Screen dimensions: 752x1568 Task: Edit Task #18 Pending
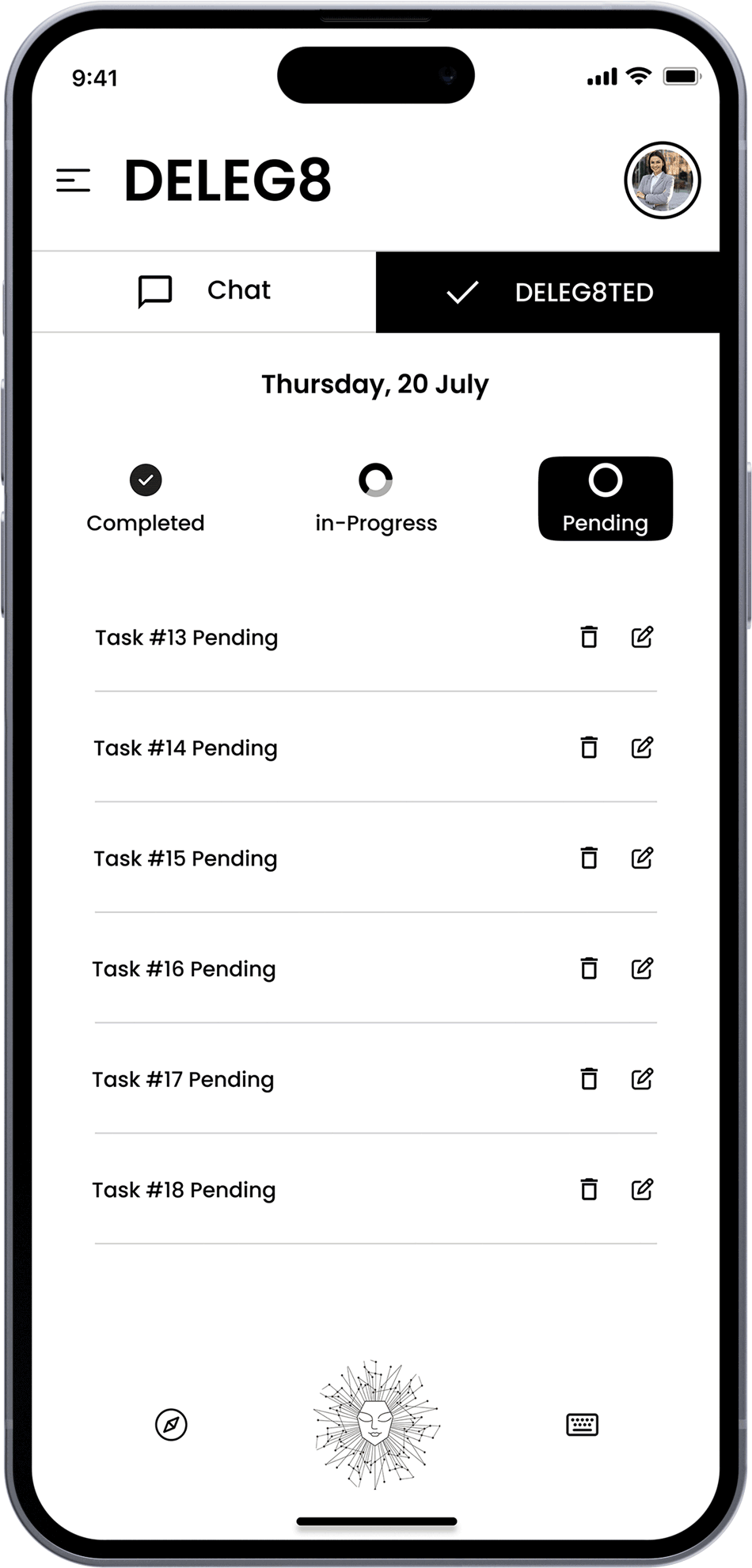642,1189
